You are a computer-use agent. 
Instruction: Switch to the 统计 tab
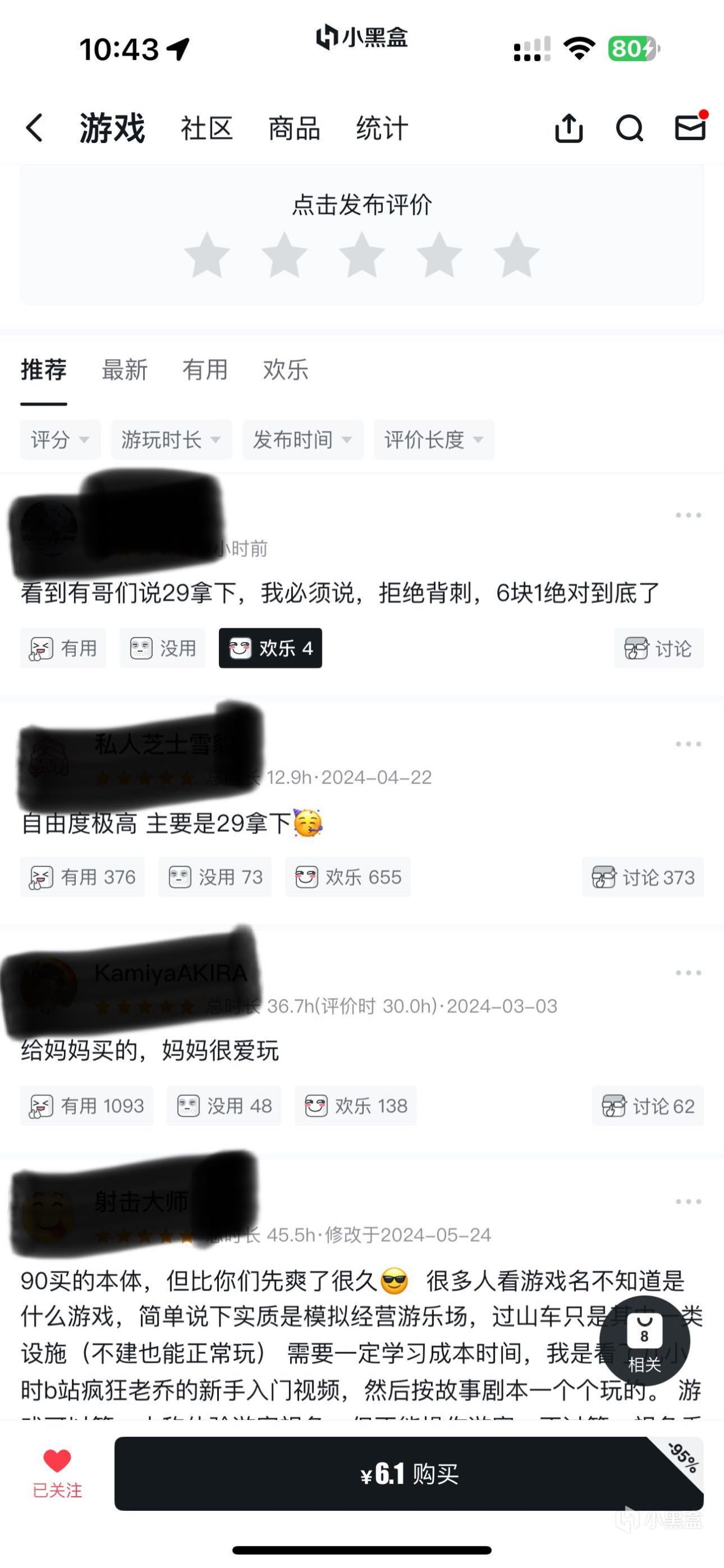(x=382, y=128)
